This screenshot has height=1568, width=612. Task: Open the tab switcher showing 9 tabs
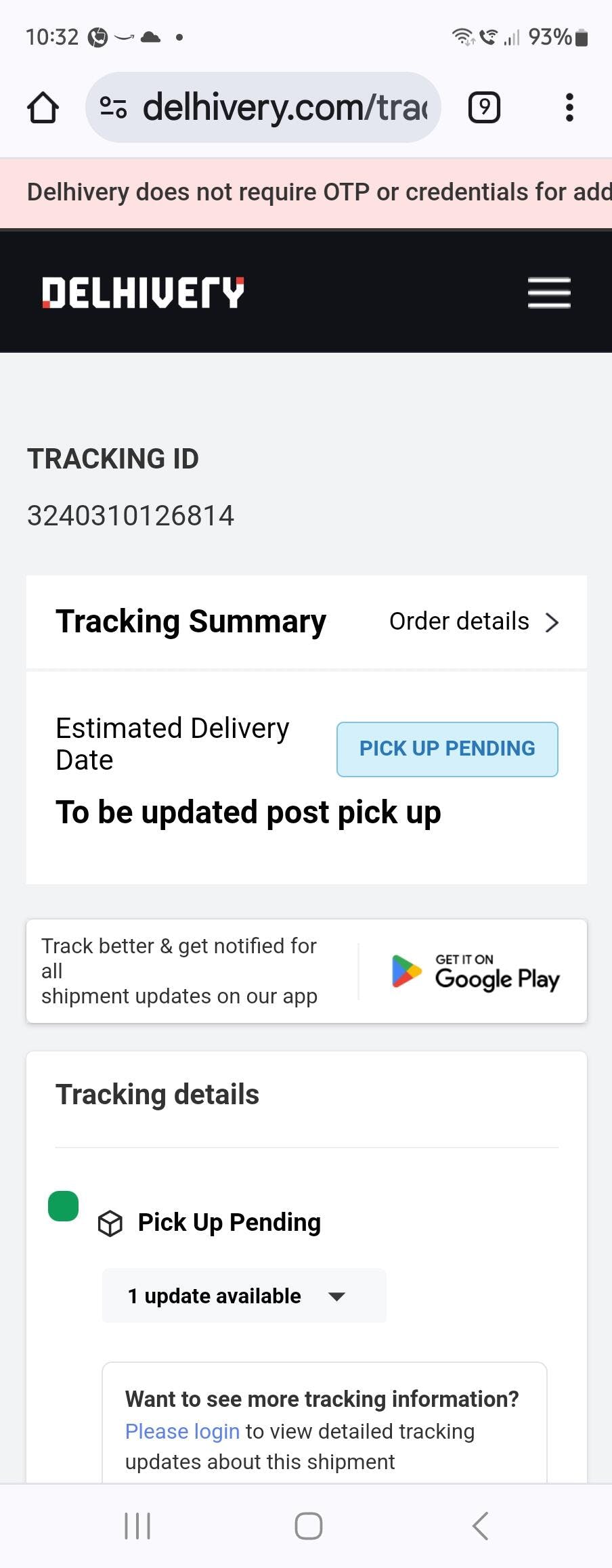(484, 108)
